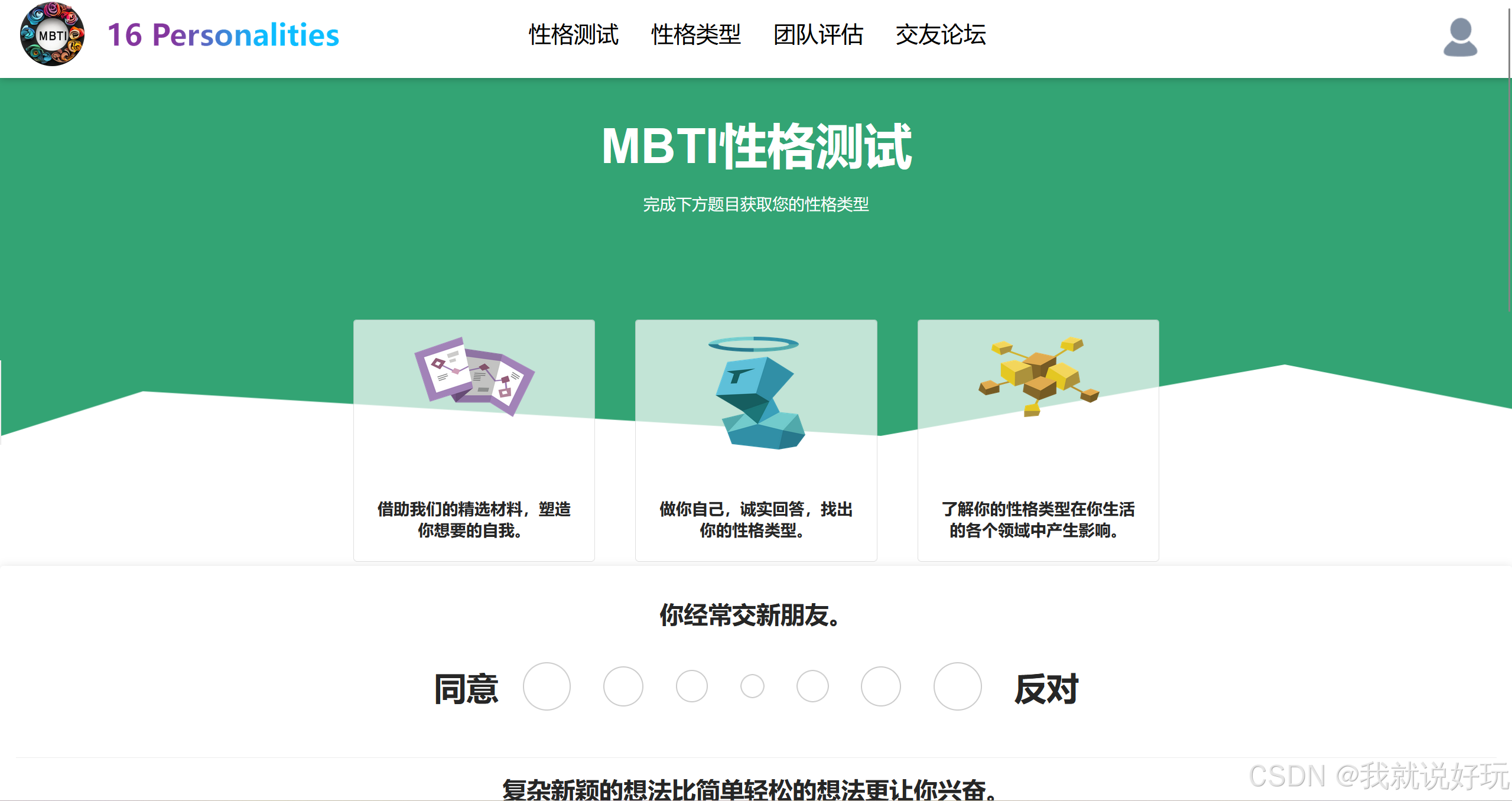Select slightly agree circle, third from 同意
This screenshot has width=1512, height=801.
coord(691,686)
